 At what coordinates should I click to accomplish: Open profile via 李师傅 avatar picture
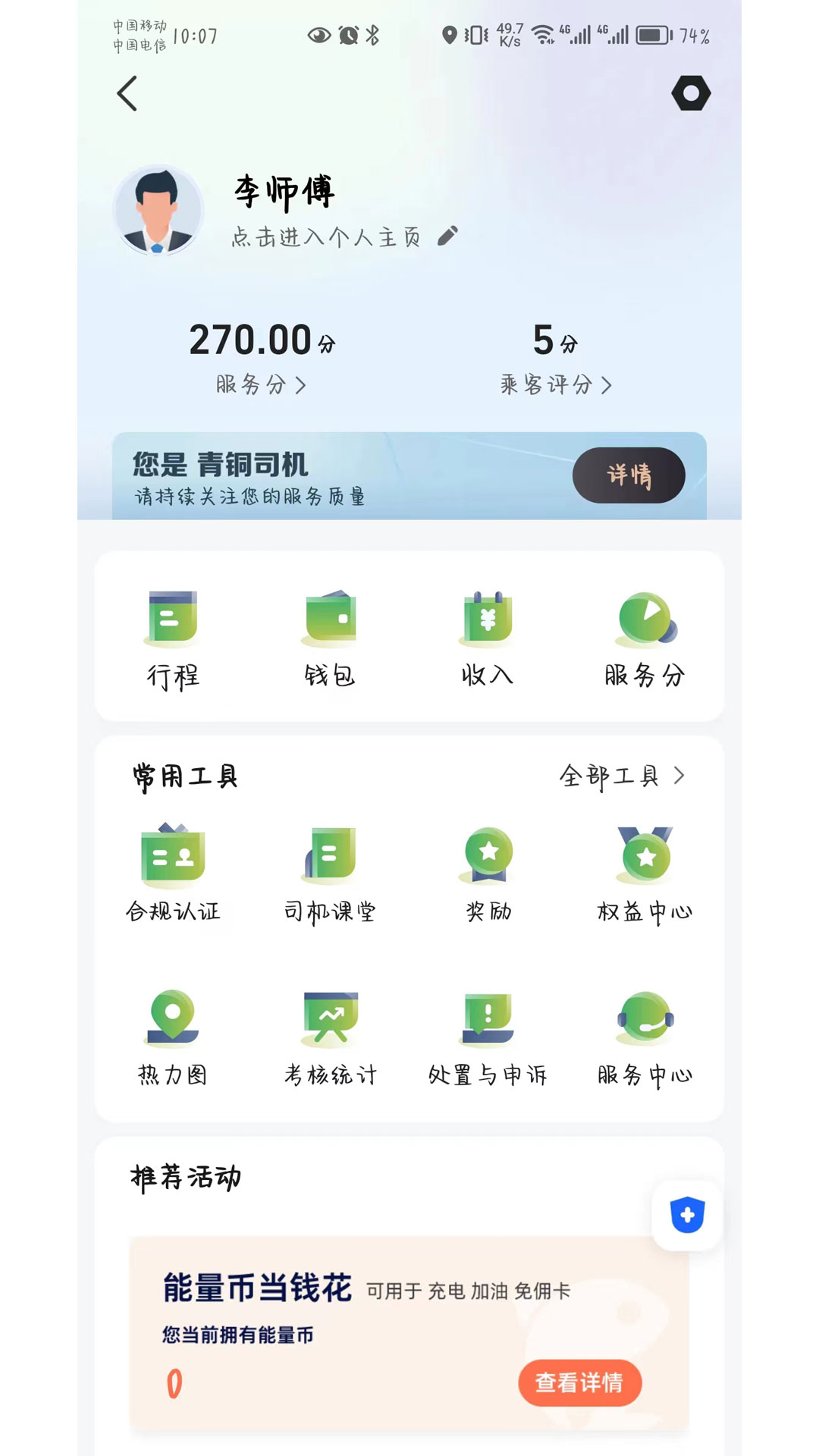157,211
